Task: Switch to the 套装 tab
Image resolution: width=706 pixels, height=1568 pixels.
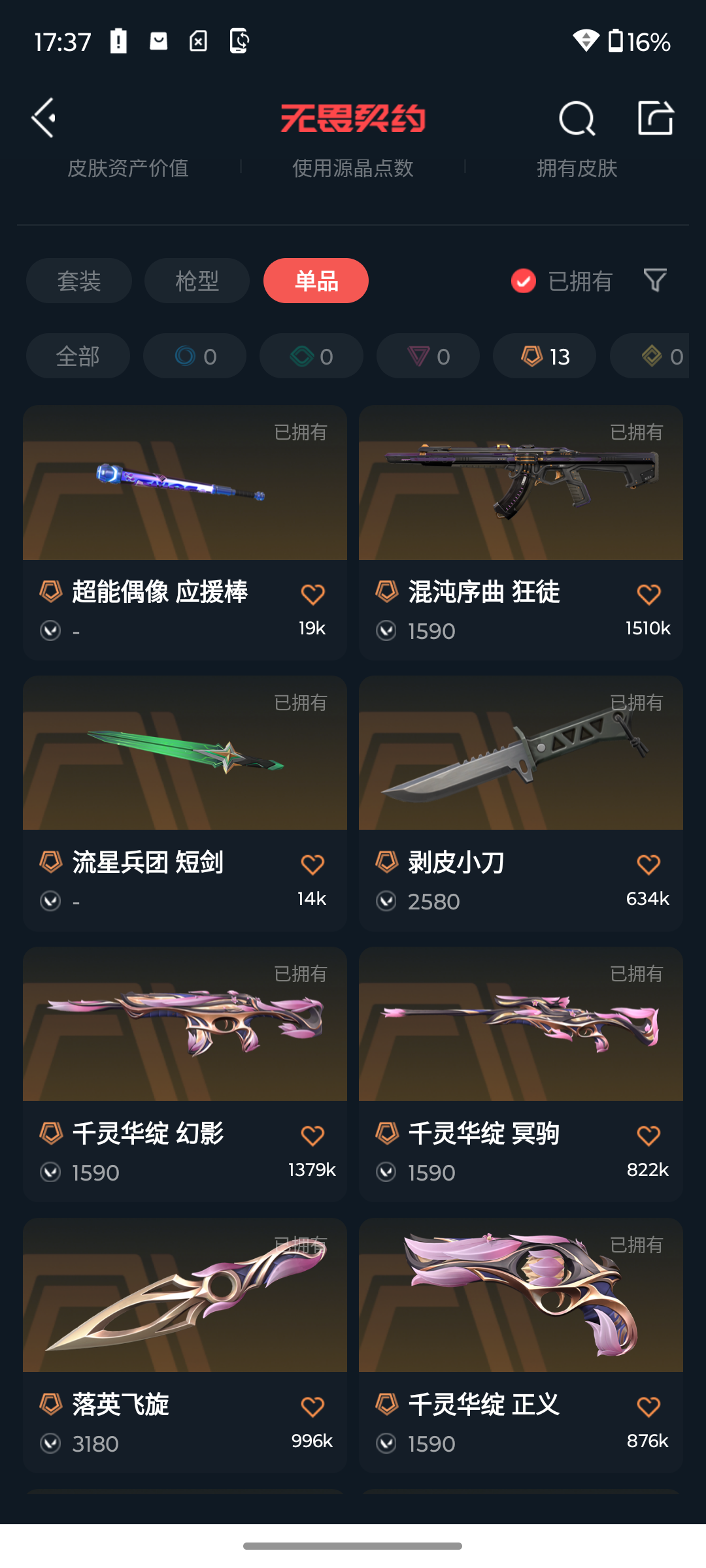Action: click(x=79, y=281)
